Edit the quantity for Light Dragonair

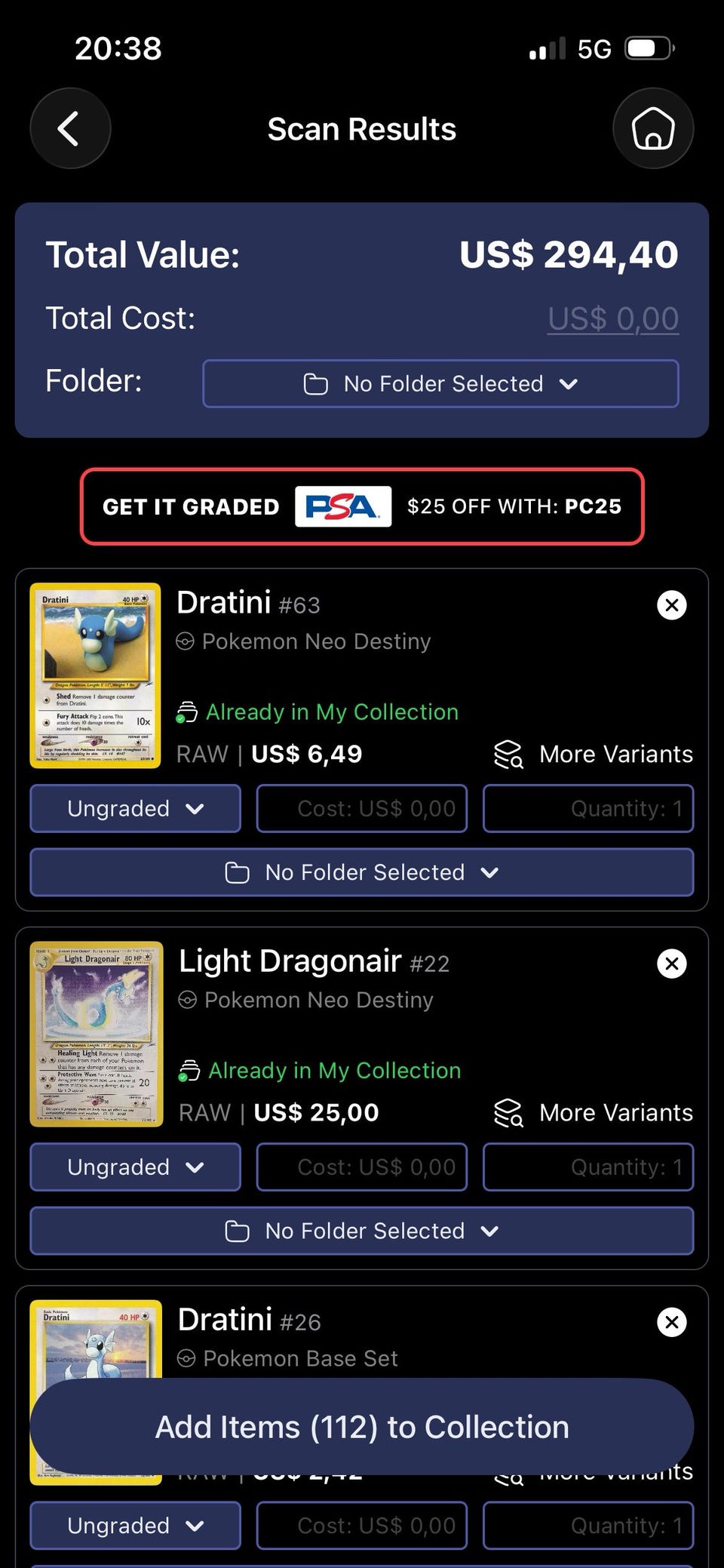(588, 1167)
